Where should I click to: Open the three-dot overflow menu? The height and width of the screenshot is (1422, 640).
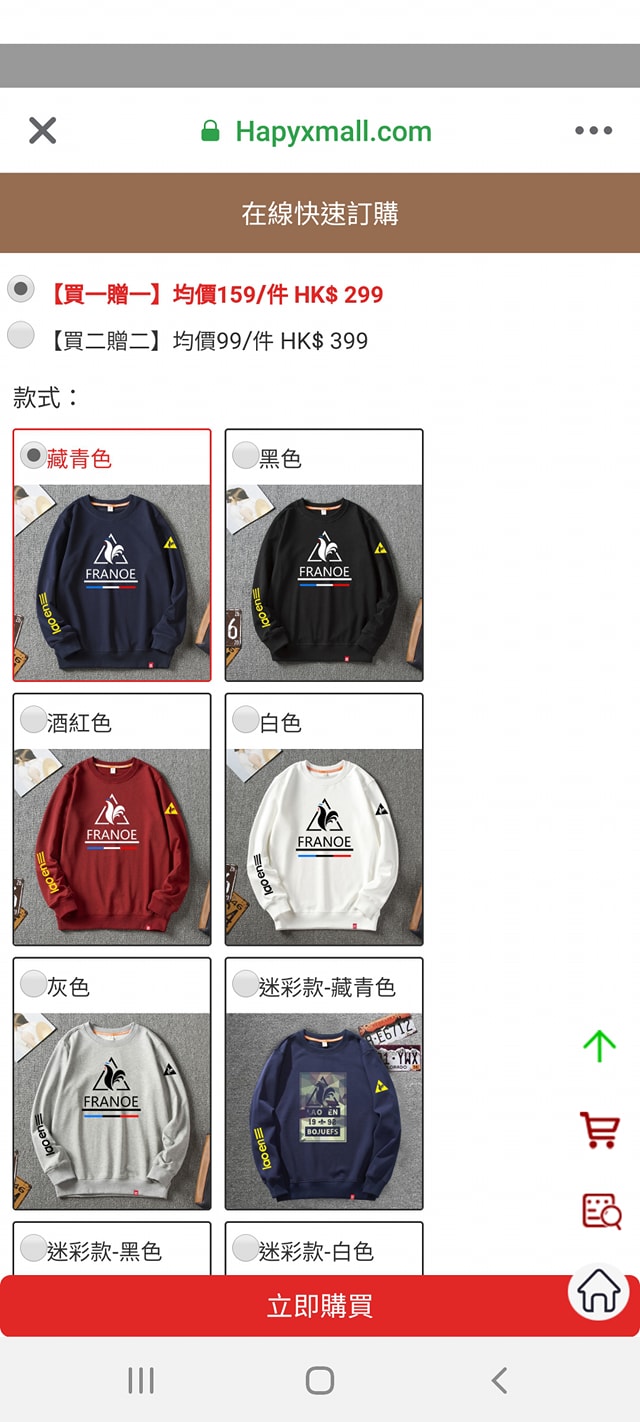point(593,131)
